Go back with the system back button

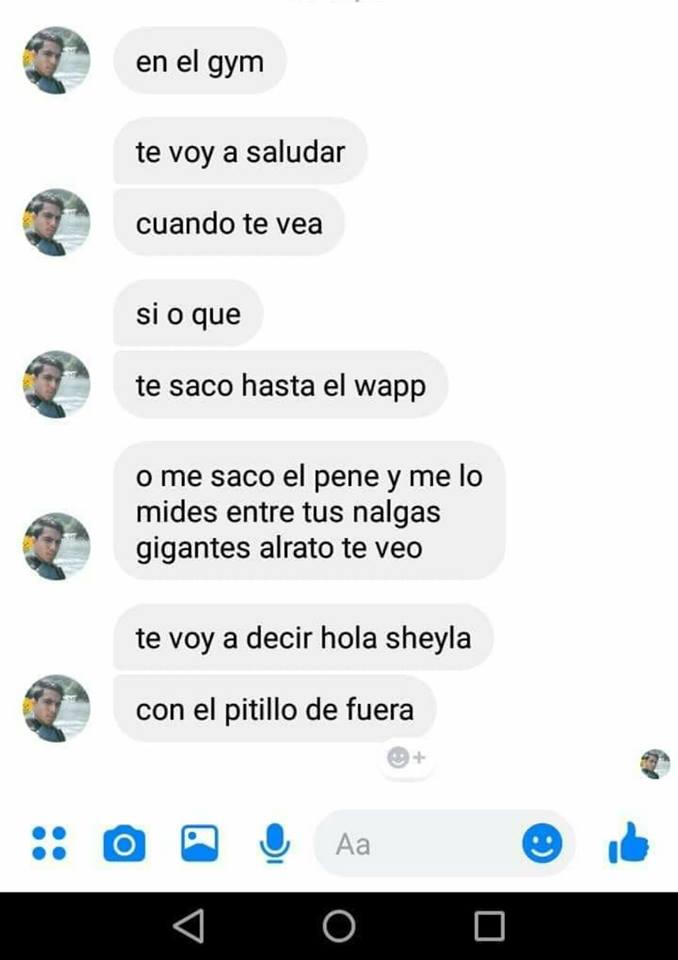[x=188, y=926]
